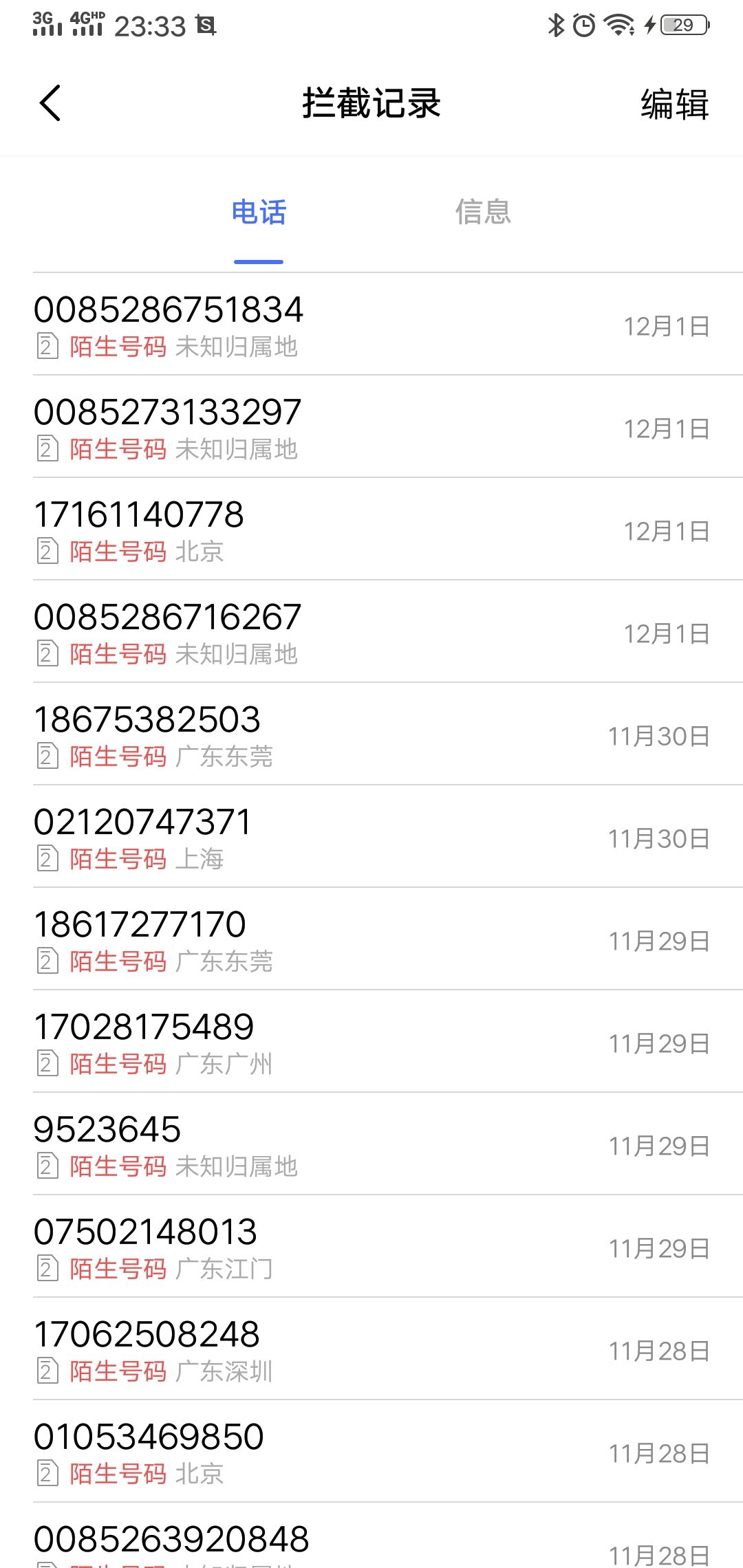Open blocked call record 0085286751834
This screenshot has height=1568, width=743.
tap(371, 325)
